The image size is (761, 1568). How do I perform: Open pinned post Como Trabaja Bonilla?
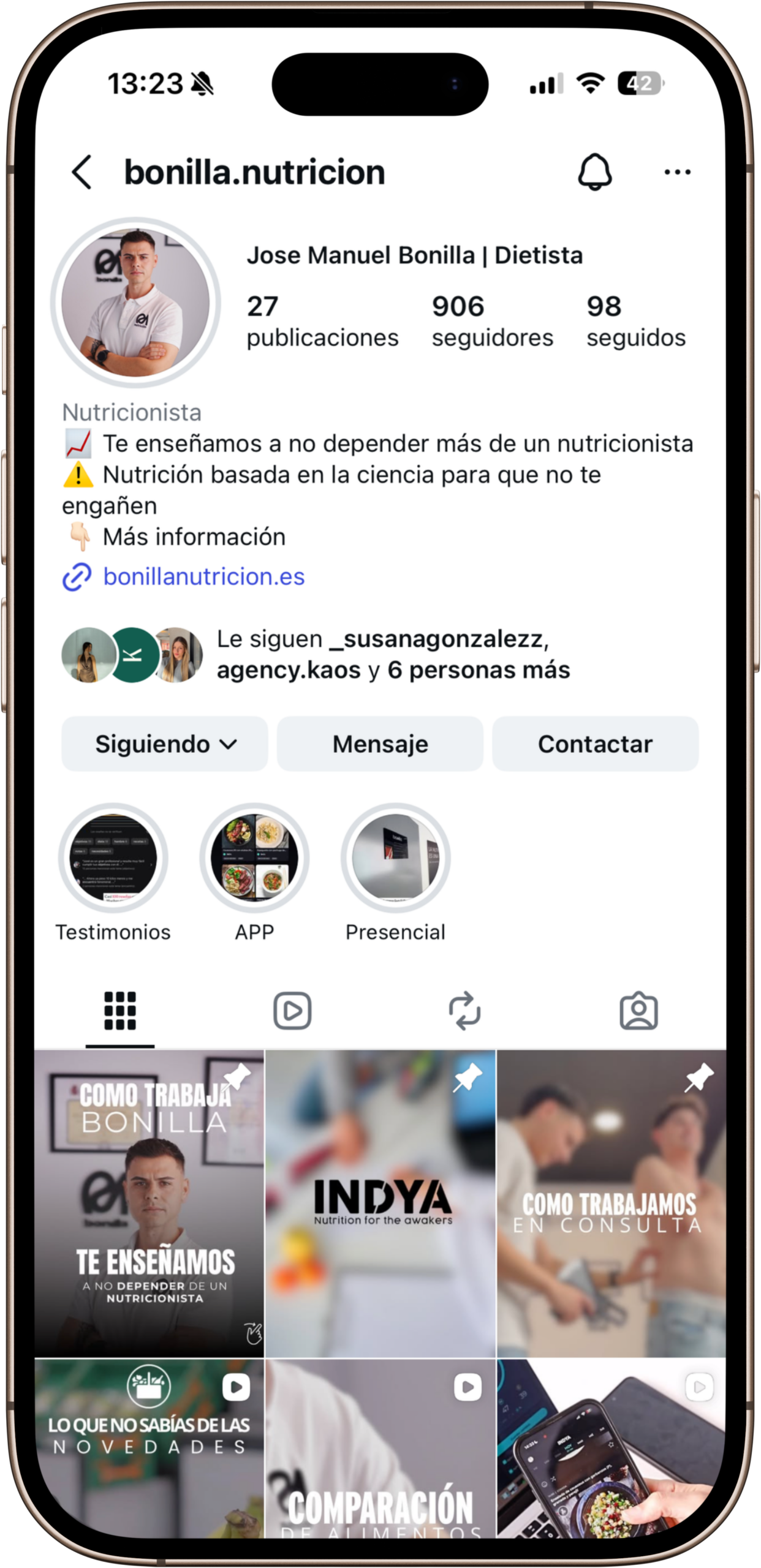(149, 1204)
